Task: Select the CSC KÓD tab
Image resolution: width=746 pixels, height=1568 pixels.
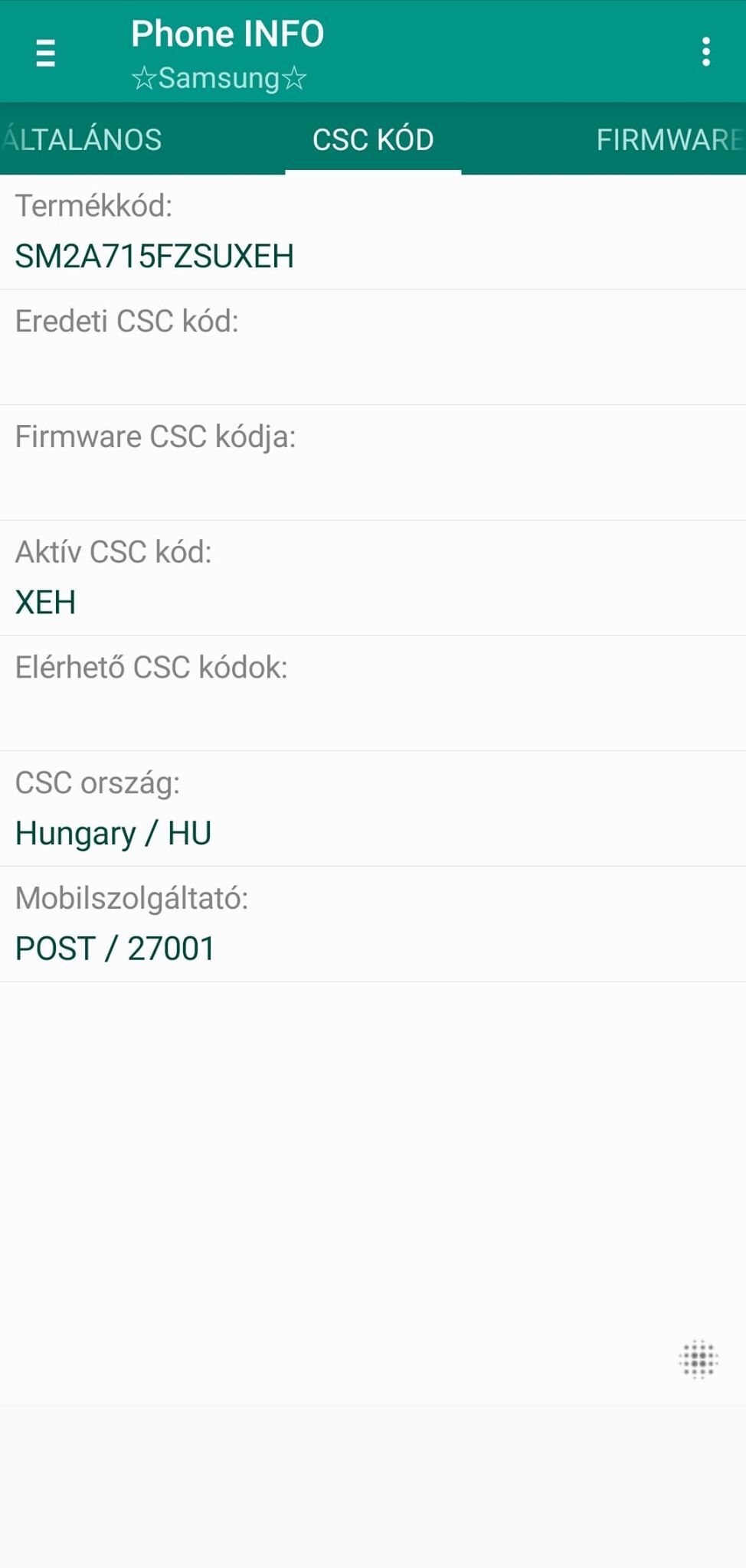Action: click(x=373, y=139)
